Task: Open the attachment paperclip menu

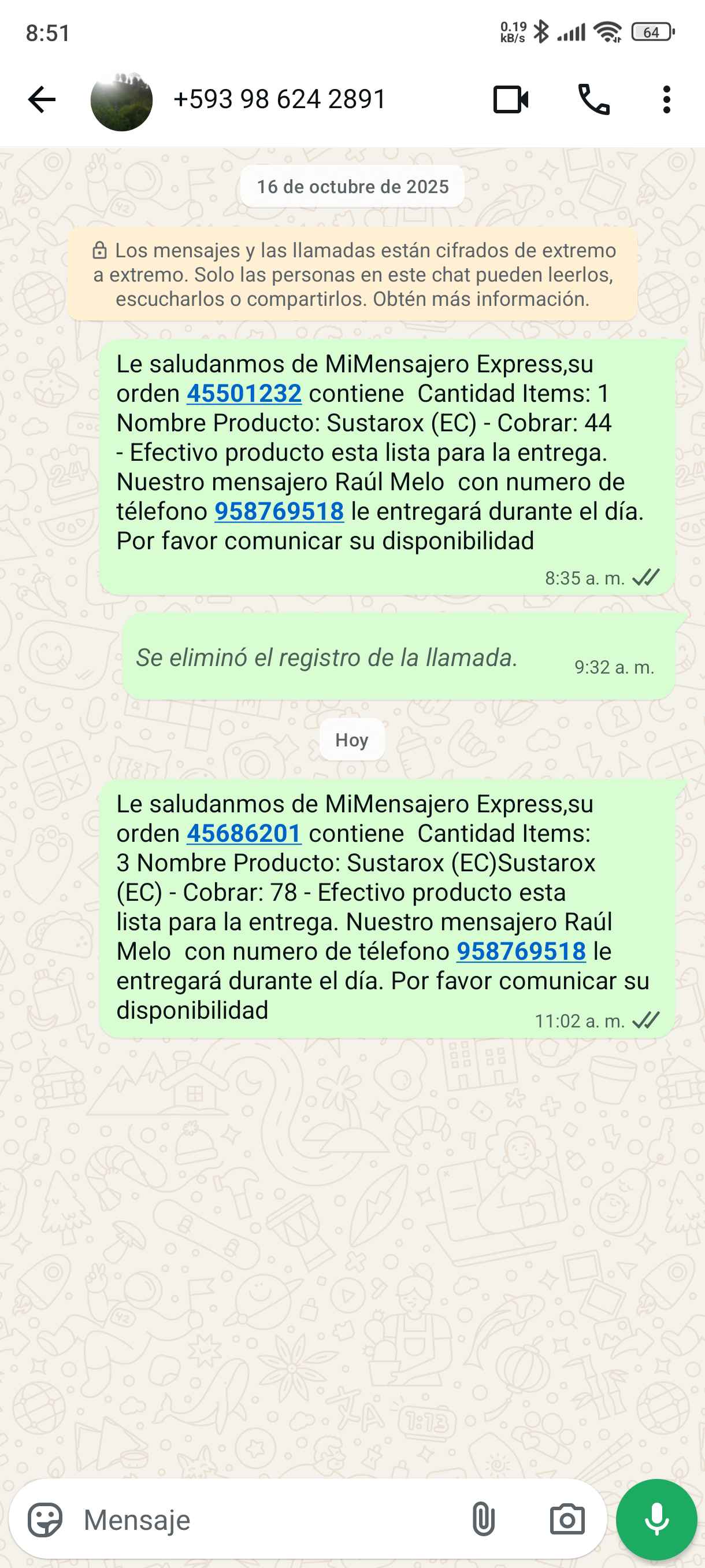Action: coord(483,1520)
